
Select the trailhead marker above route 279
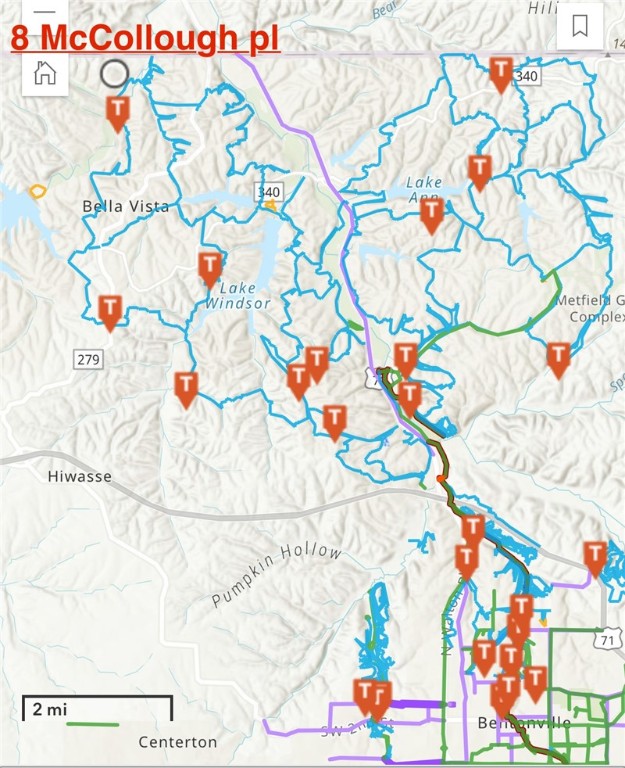111,310
